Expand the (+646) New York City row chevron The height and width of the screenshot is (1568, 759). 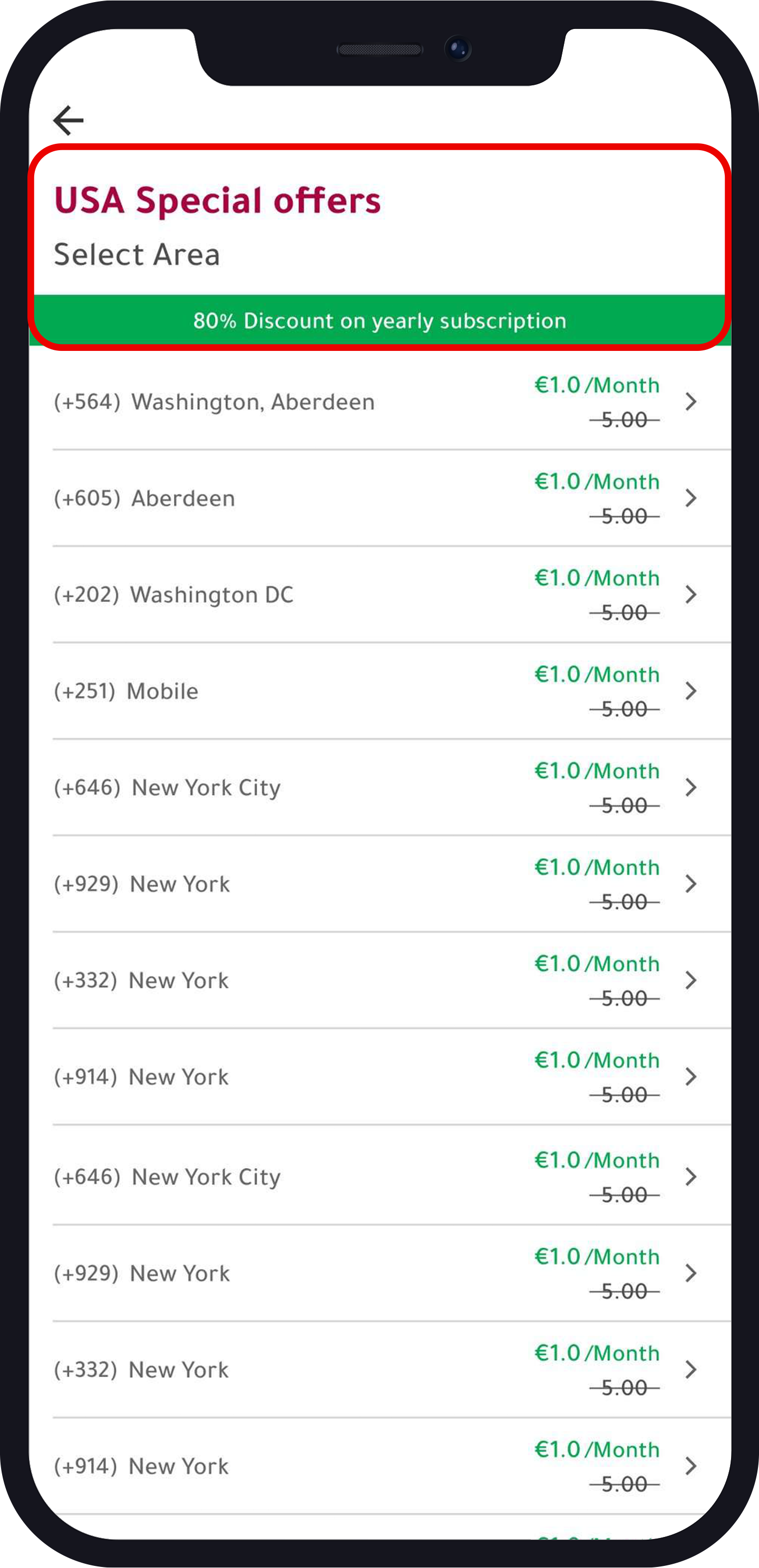[692, 787]
